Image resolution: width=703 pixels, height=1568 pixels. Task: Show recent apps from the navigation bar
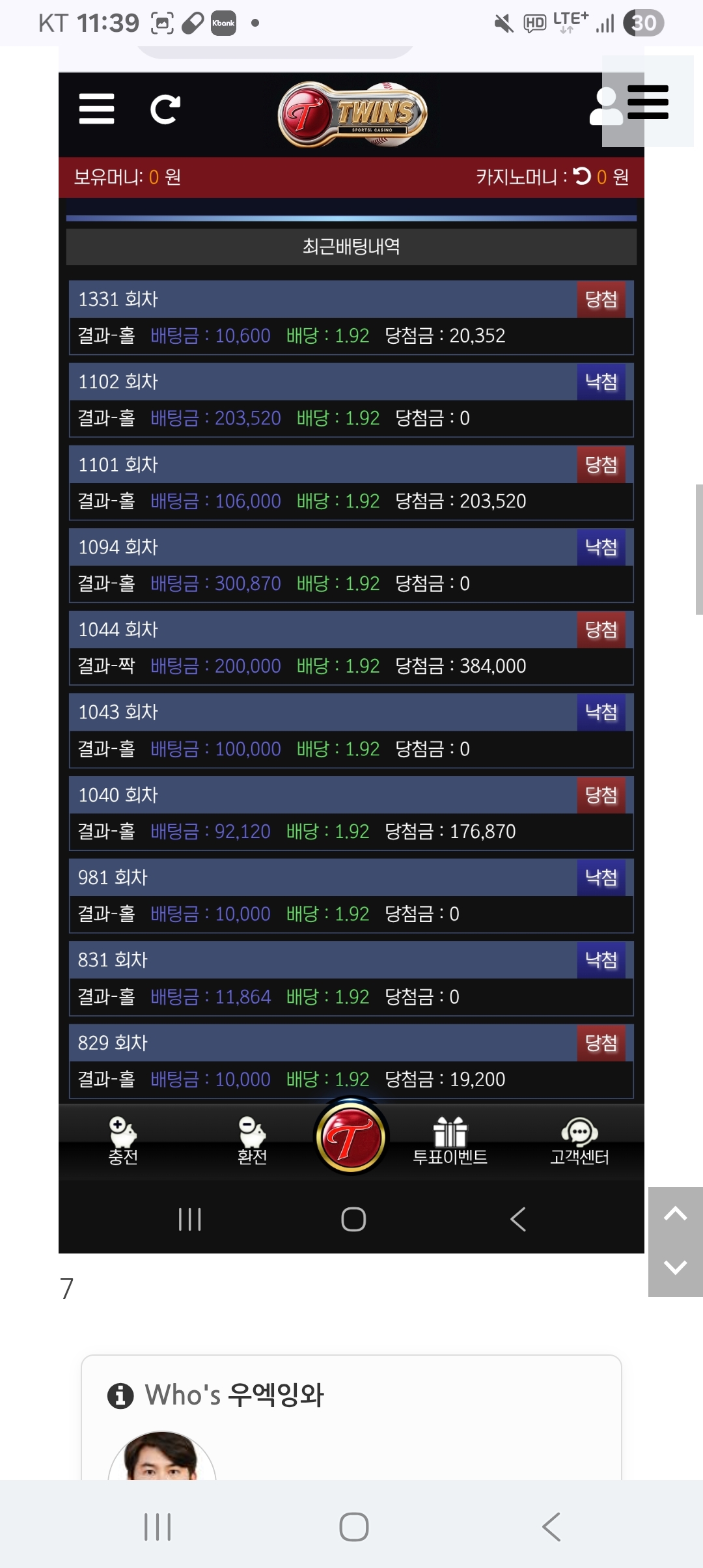157,1526
